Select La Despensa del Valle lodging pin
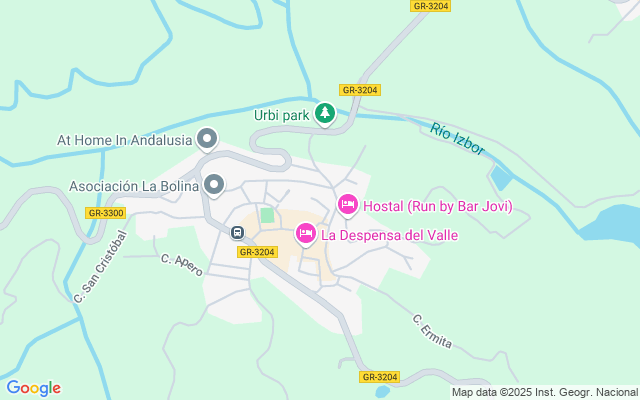The height and width of the screenshot is (400, 640). pos(305,234)
